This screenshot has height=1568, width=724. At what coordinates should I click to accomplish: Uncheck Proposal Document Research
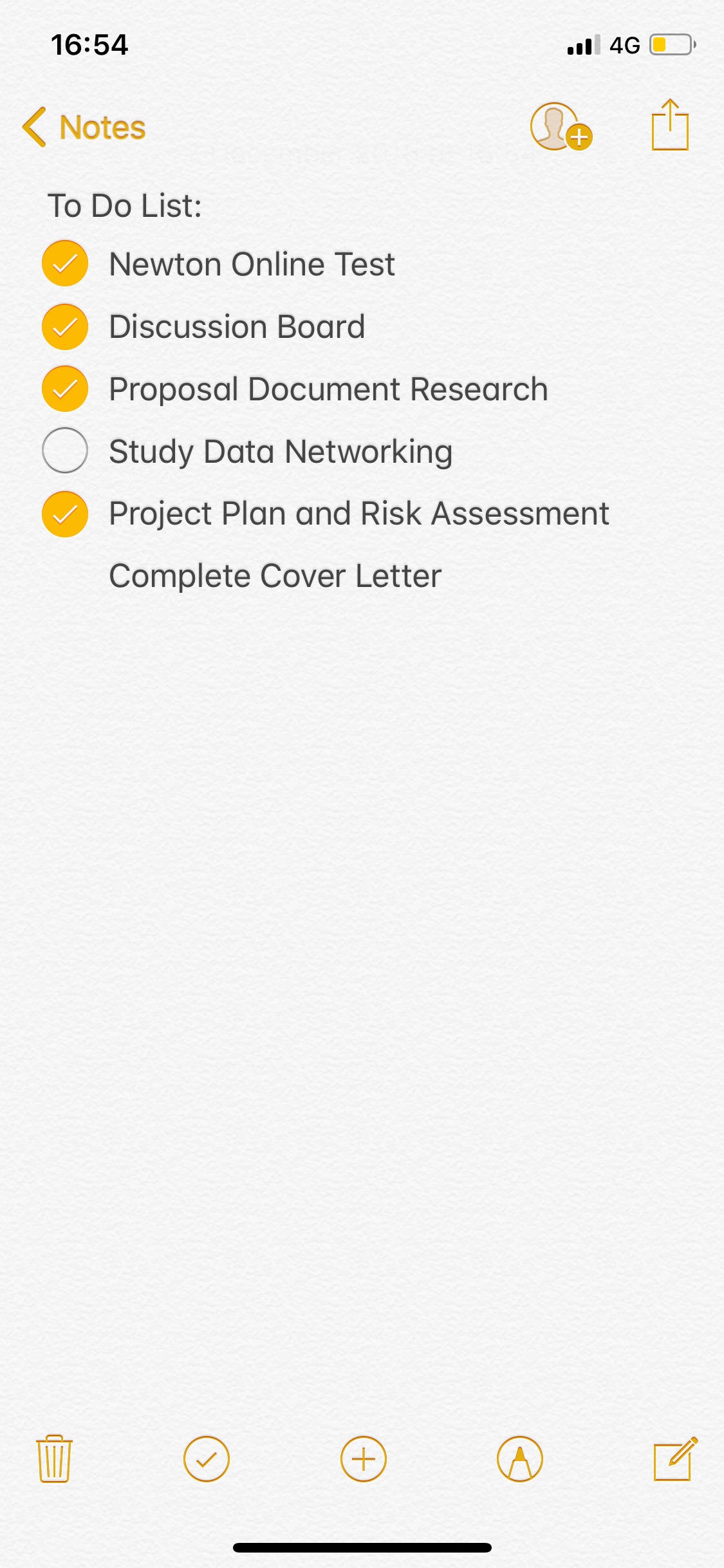coord(65,389)
